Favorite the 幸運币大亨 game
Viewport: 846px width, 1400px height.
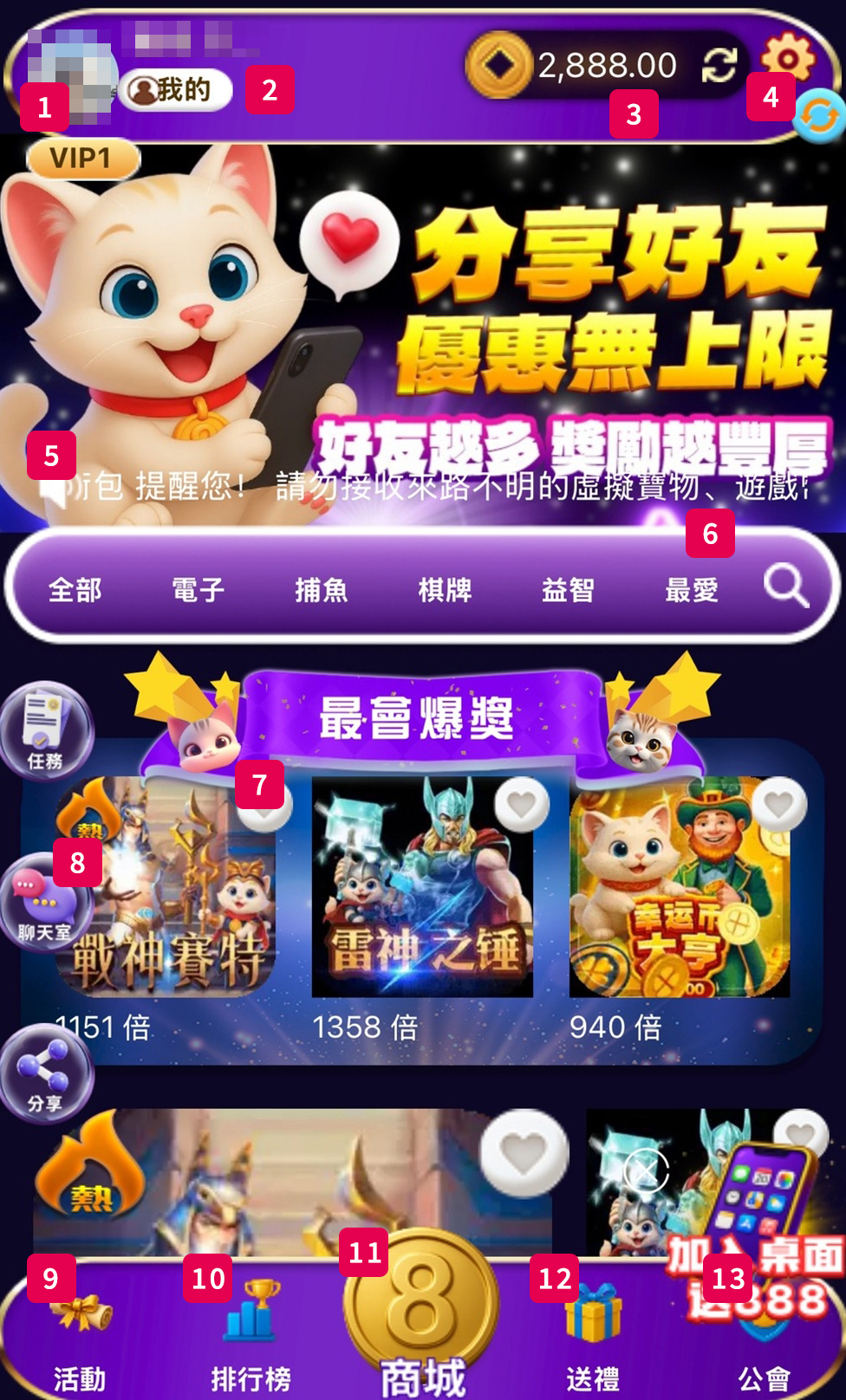point(778,804)
